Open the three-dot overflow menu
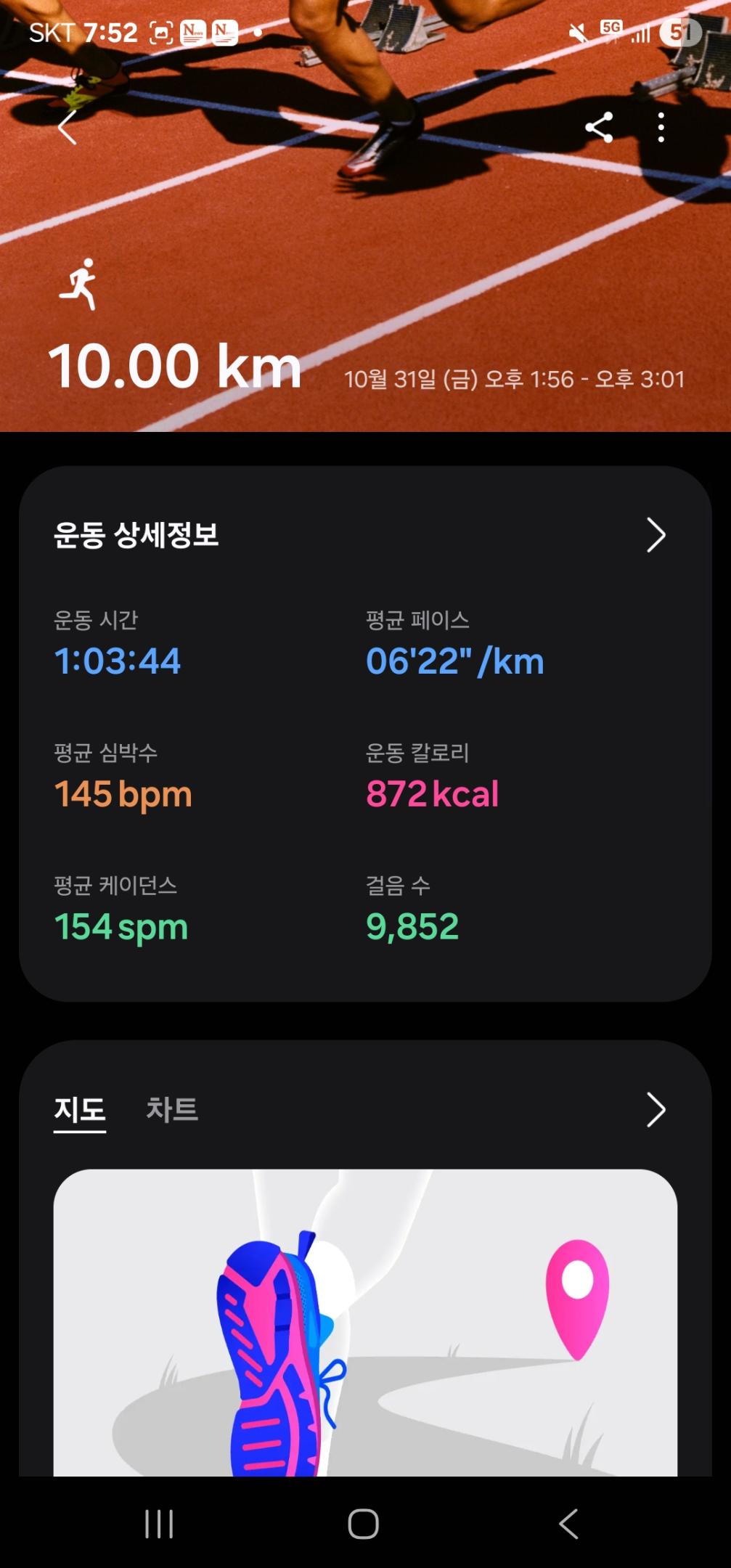Viewport: 731px width, 1568px height. (660, 129)
